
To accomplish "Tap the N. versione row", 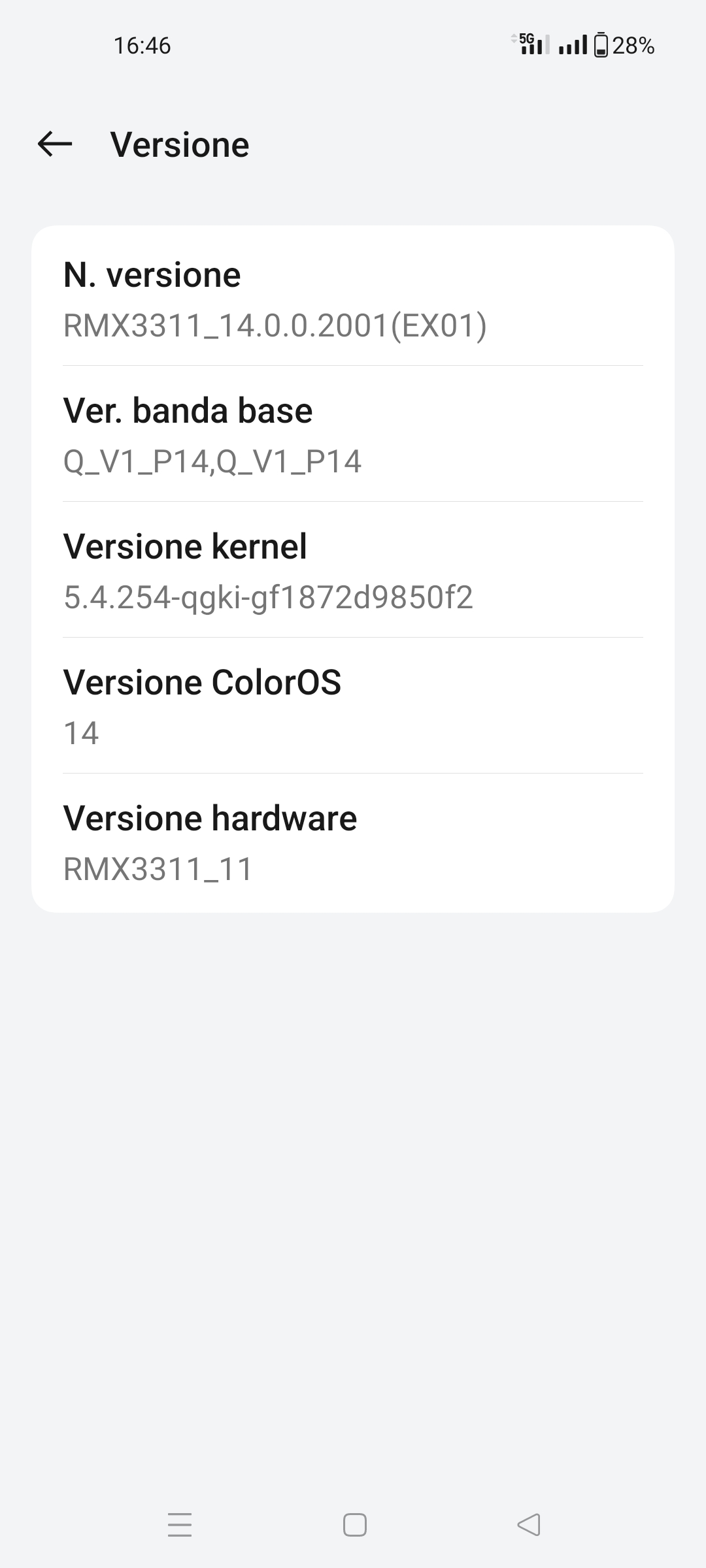I will pos(353,299).
